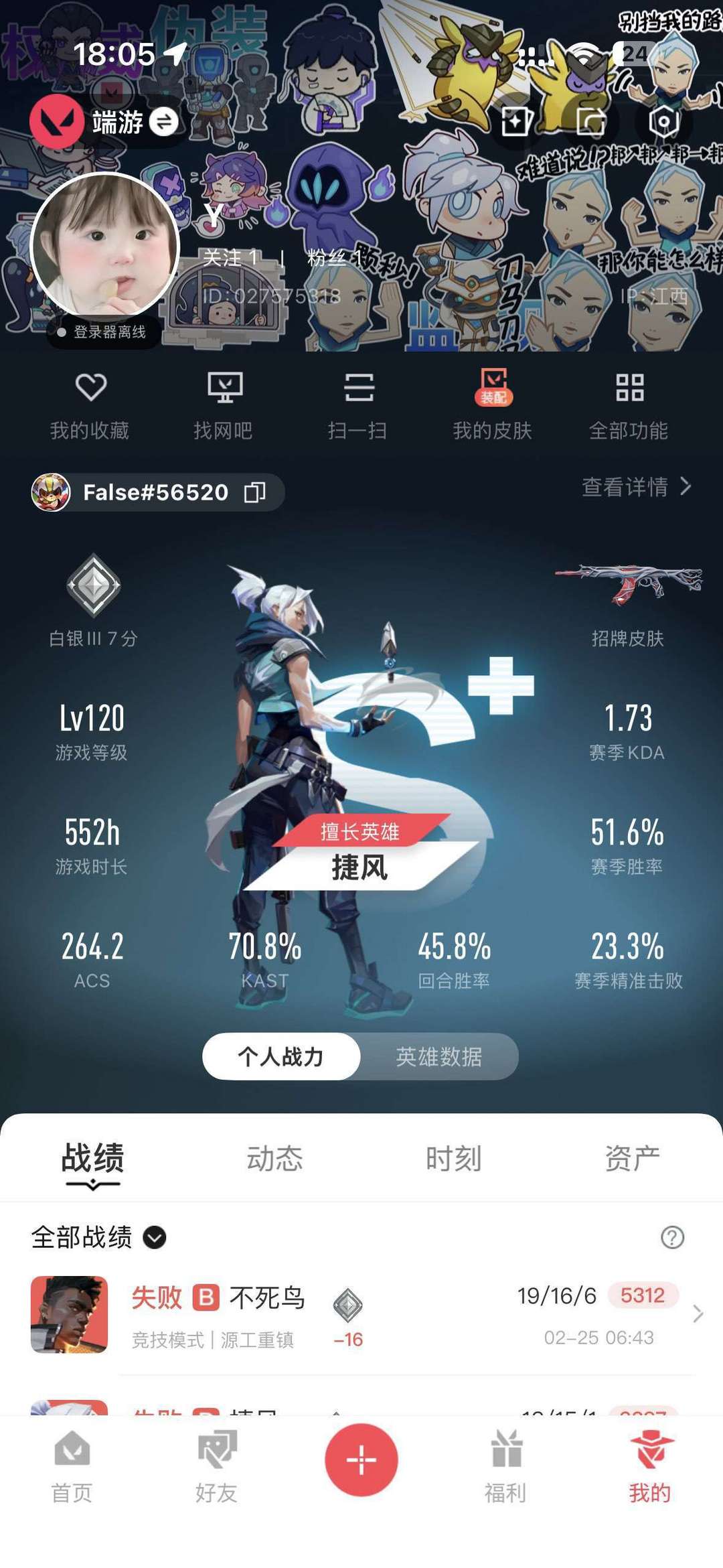723x1568 pixels.
Task: Open the settings hexagon icon
Action: click(x=664, y=122)
